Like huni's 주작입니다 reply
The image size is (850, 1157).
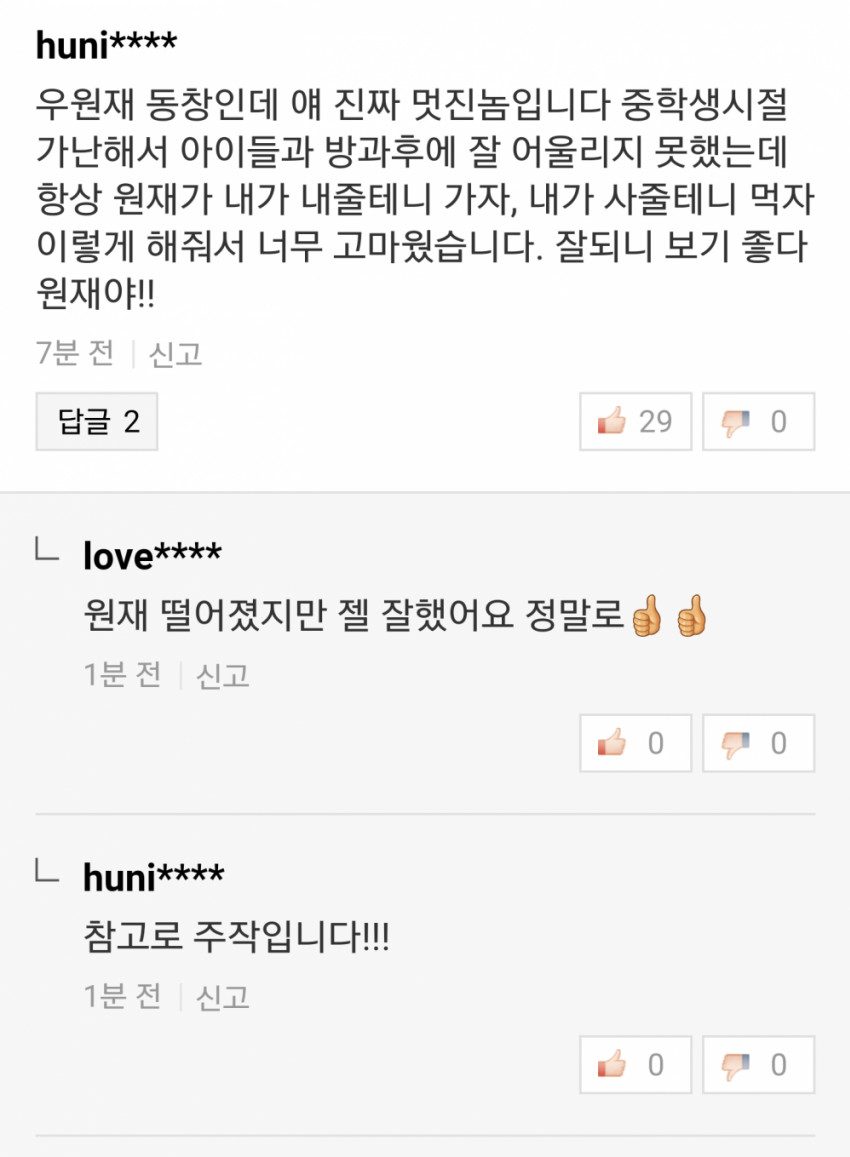click(x=635, y=1065)
